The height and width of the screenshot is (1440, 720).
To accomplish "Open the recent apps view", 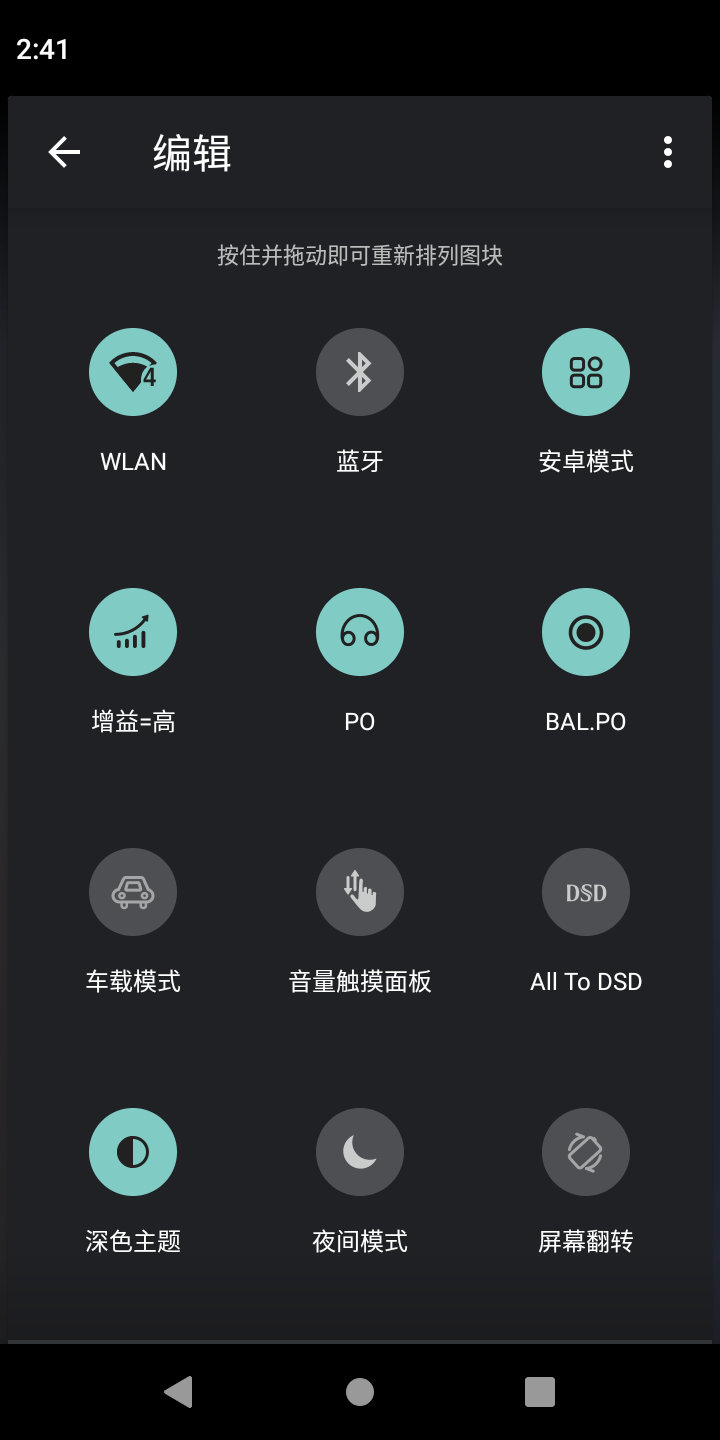I will tap(540, 1391).
